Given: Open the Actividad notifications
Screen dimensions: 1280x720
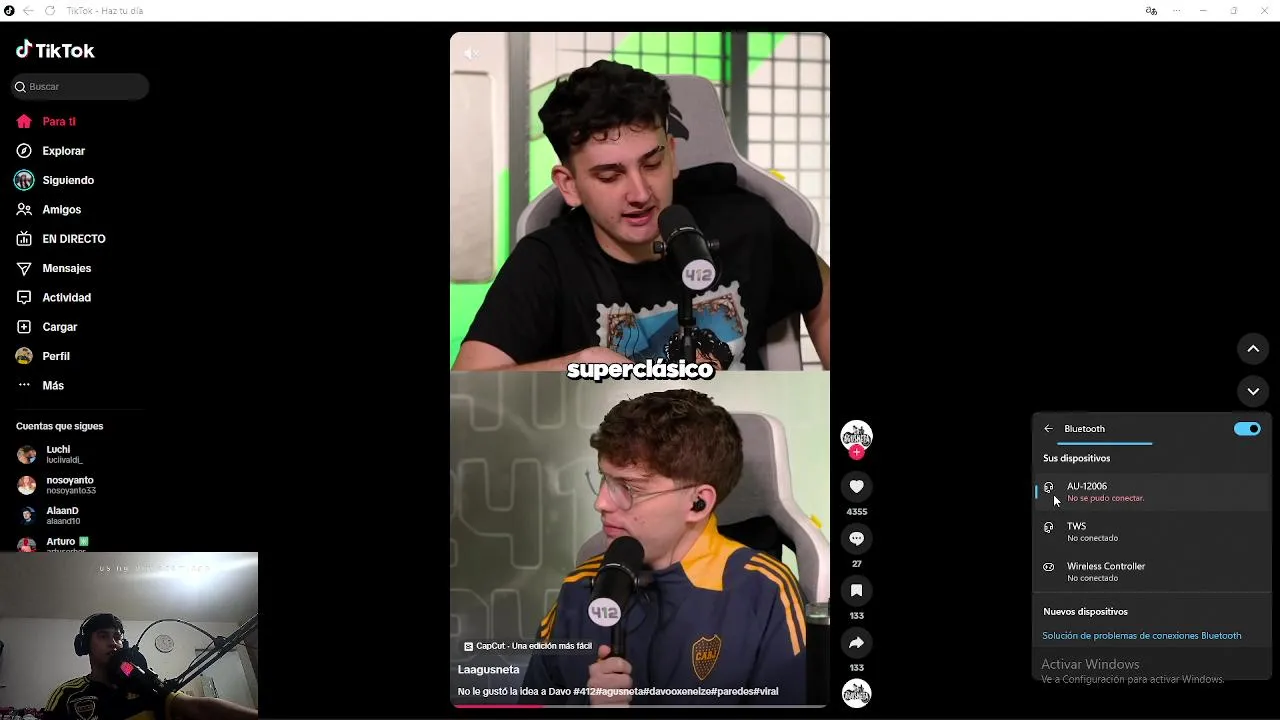Looking at the screenshot, I should tap(66, 298).
